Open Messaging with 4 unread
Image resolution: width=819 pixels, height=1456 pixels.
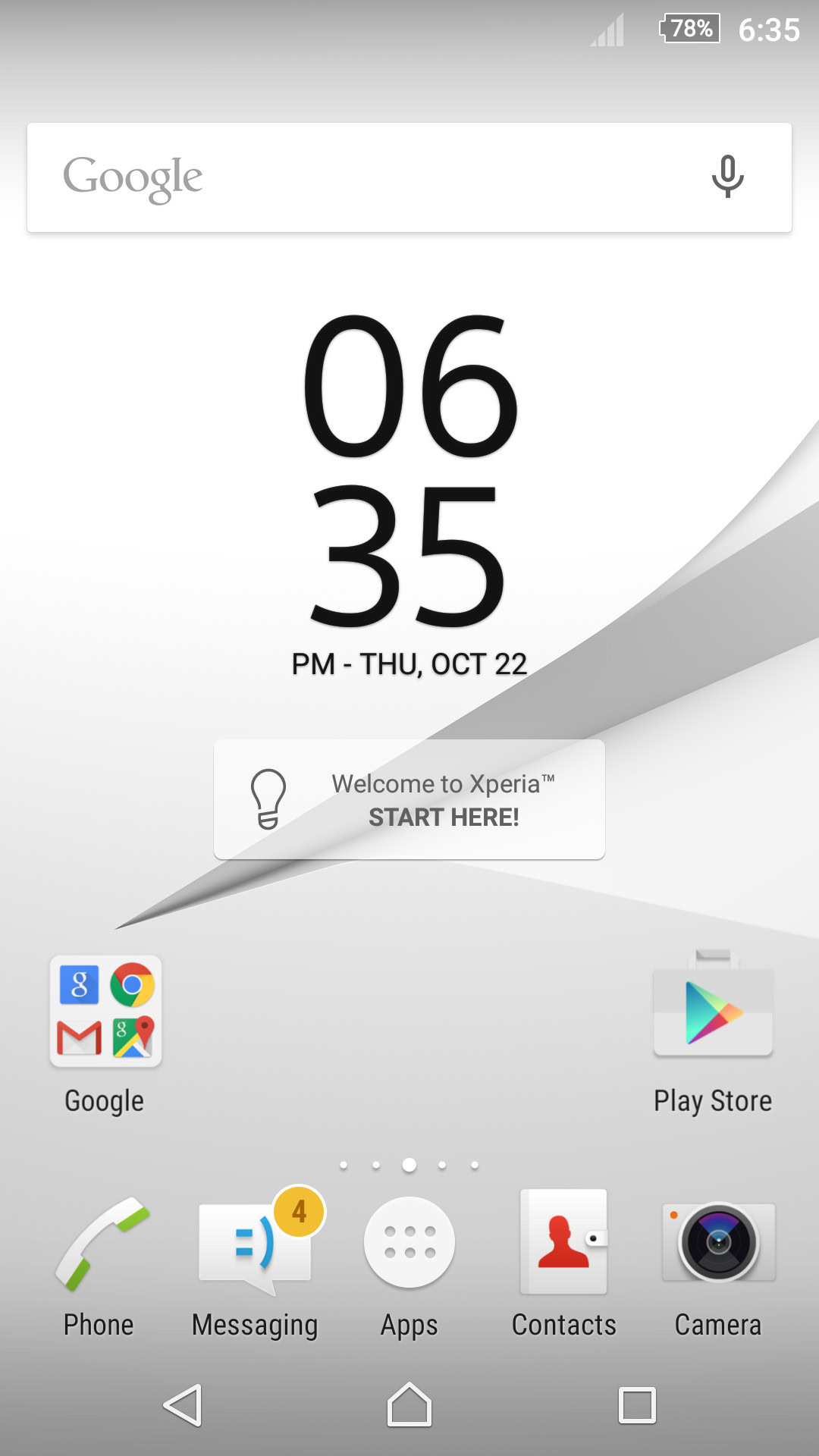[x=255, y=1244]
